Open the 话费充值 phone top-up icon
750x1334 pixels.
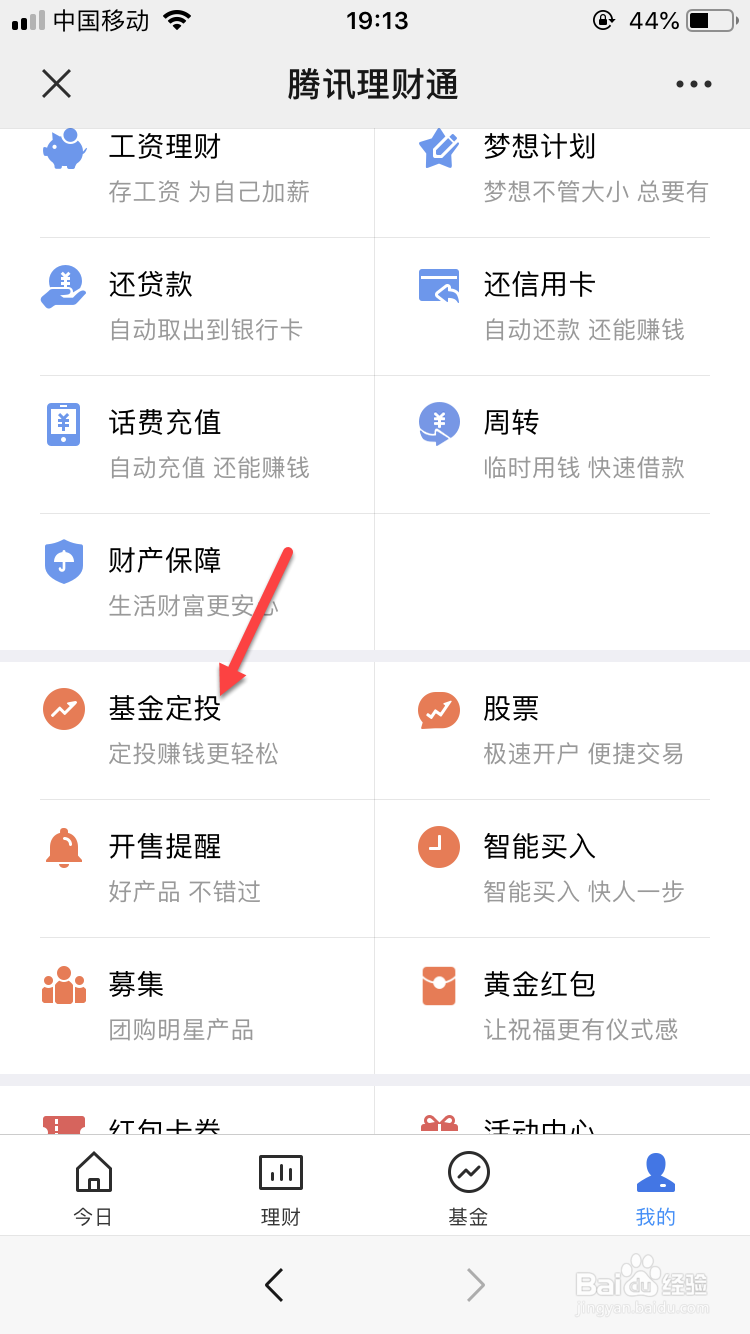63,423
